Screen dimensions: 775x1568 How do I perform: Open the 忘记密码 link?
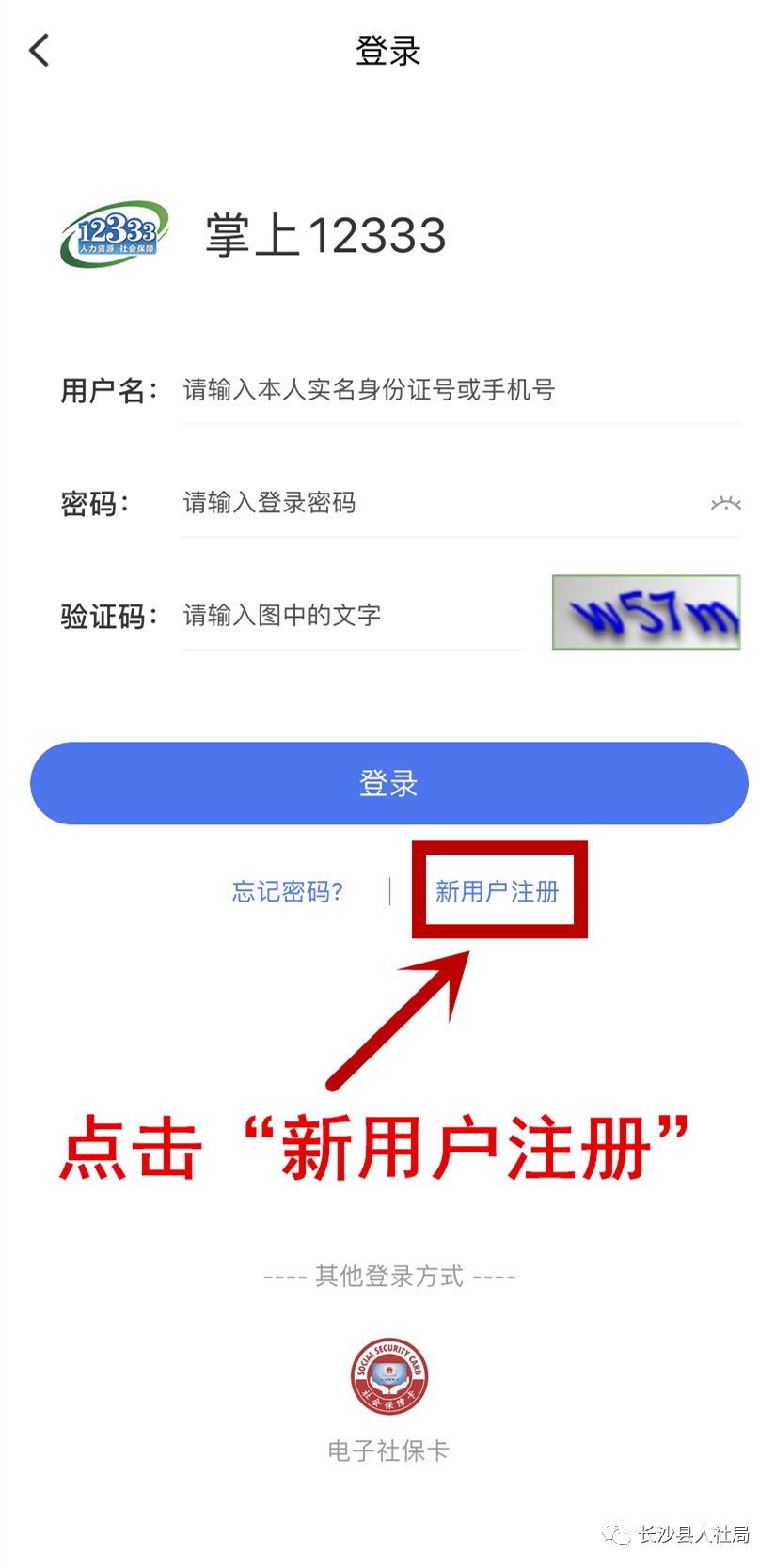click(x=288, y=891)
